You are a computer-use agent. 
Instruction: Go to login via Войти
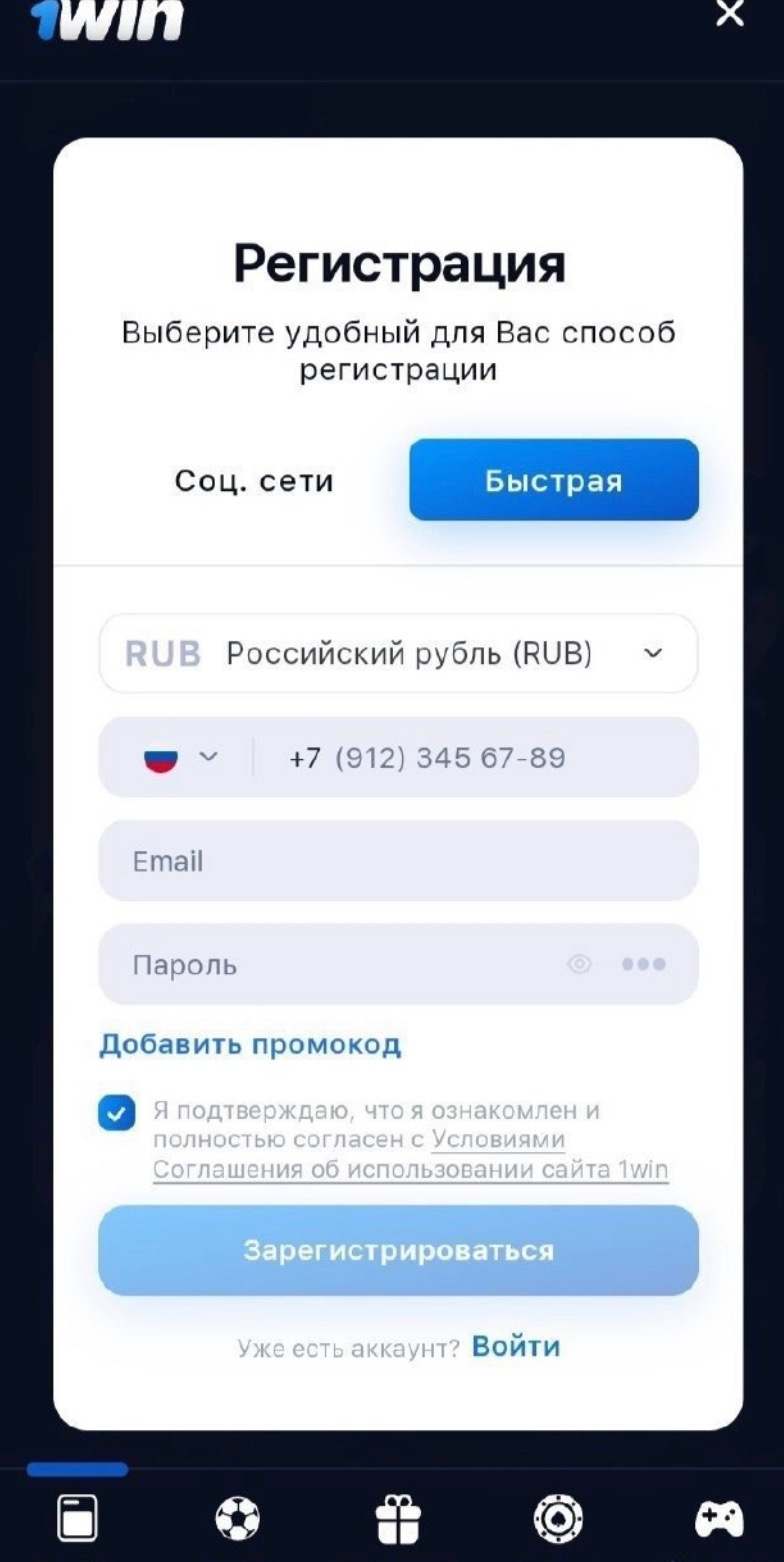pyautogui.click(x=516, y=1346)
